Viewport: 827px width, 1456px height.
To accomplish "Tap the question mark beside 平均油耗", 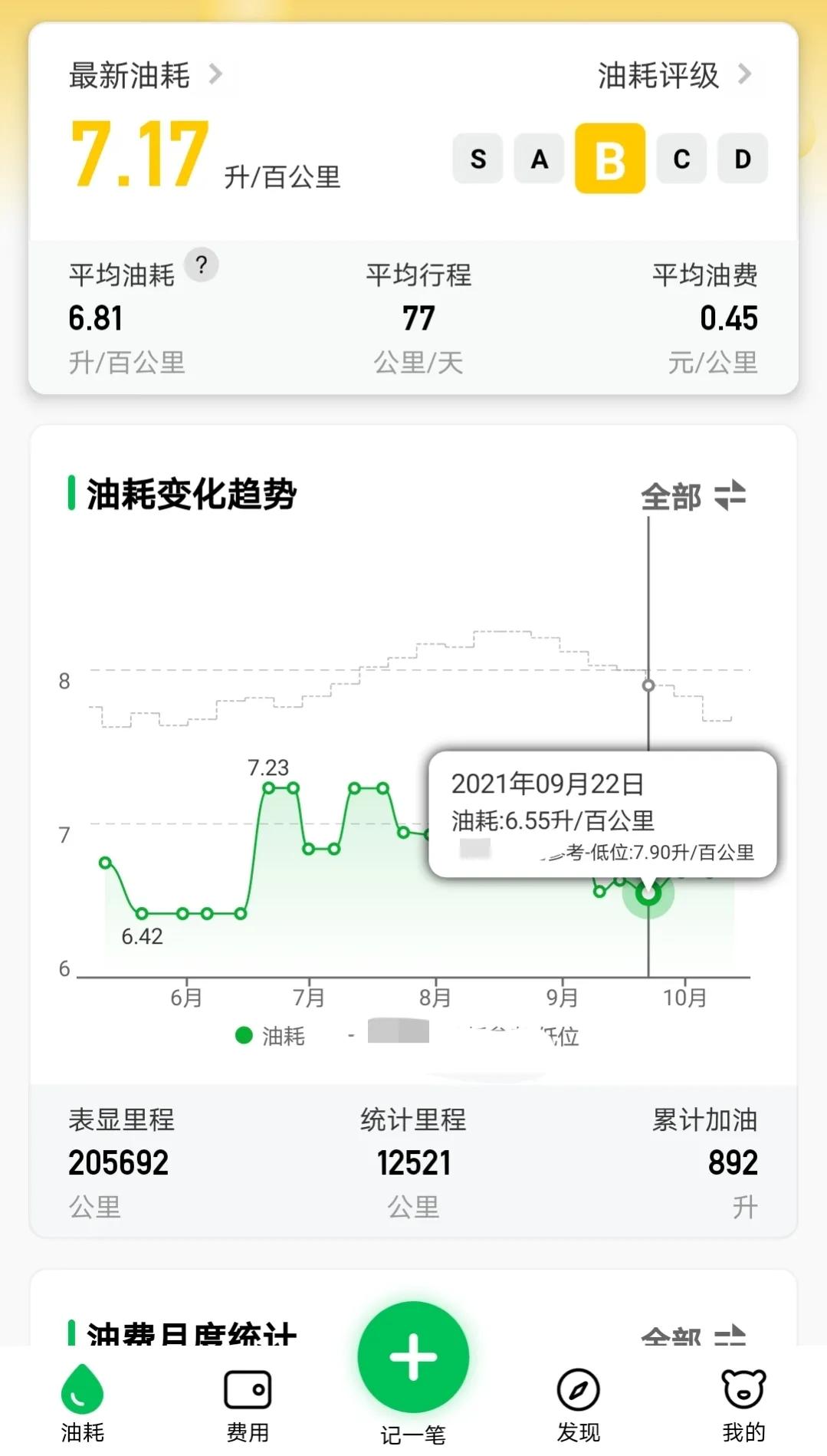I will click(202, 265).
